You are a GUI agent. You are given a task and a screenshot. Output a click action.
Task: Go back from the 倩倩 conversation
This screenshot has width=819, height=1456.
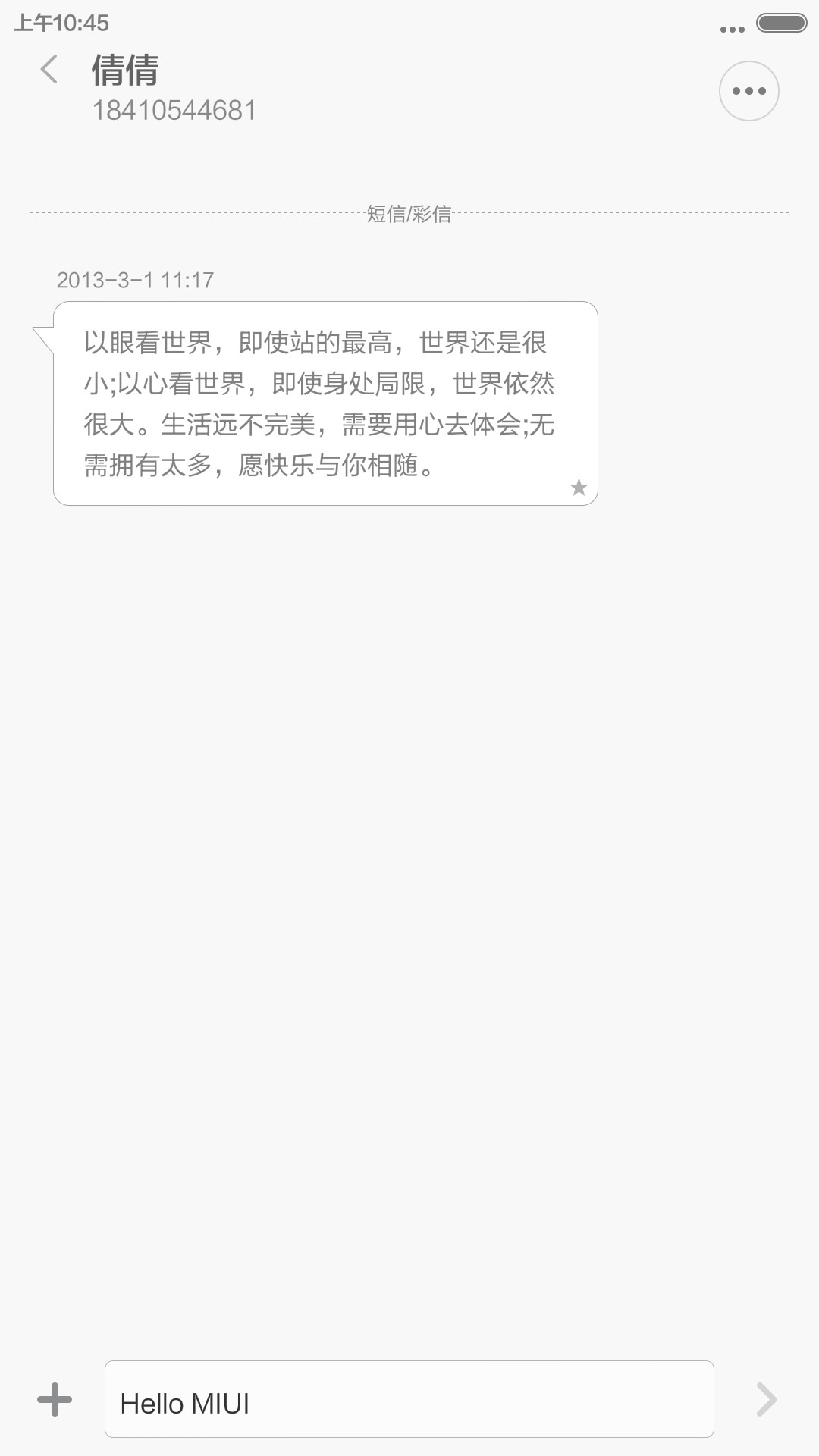click(49, 70)
